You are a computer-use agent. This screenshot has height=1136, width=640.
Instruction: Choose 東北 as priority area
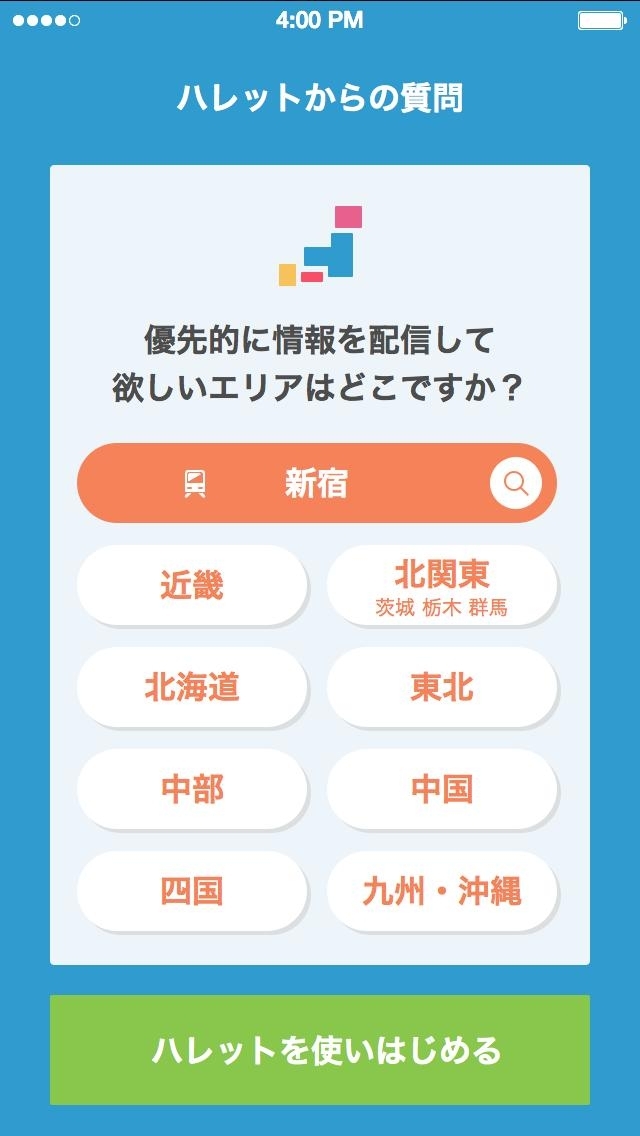[x=442, y=687]
